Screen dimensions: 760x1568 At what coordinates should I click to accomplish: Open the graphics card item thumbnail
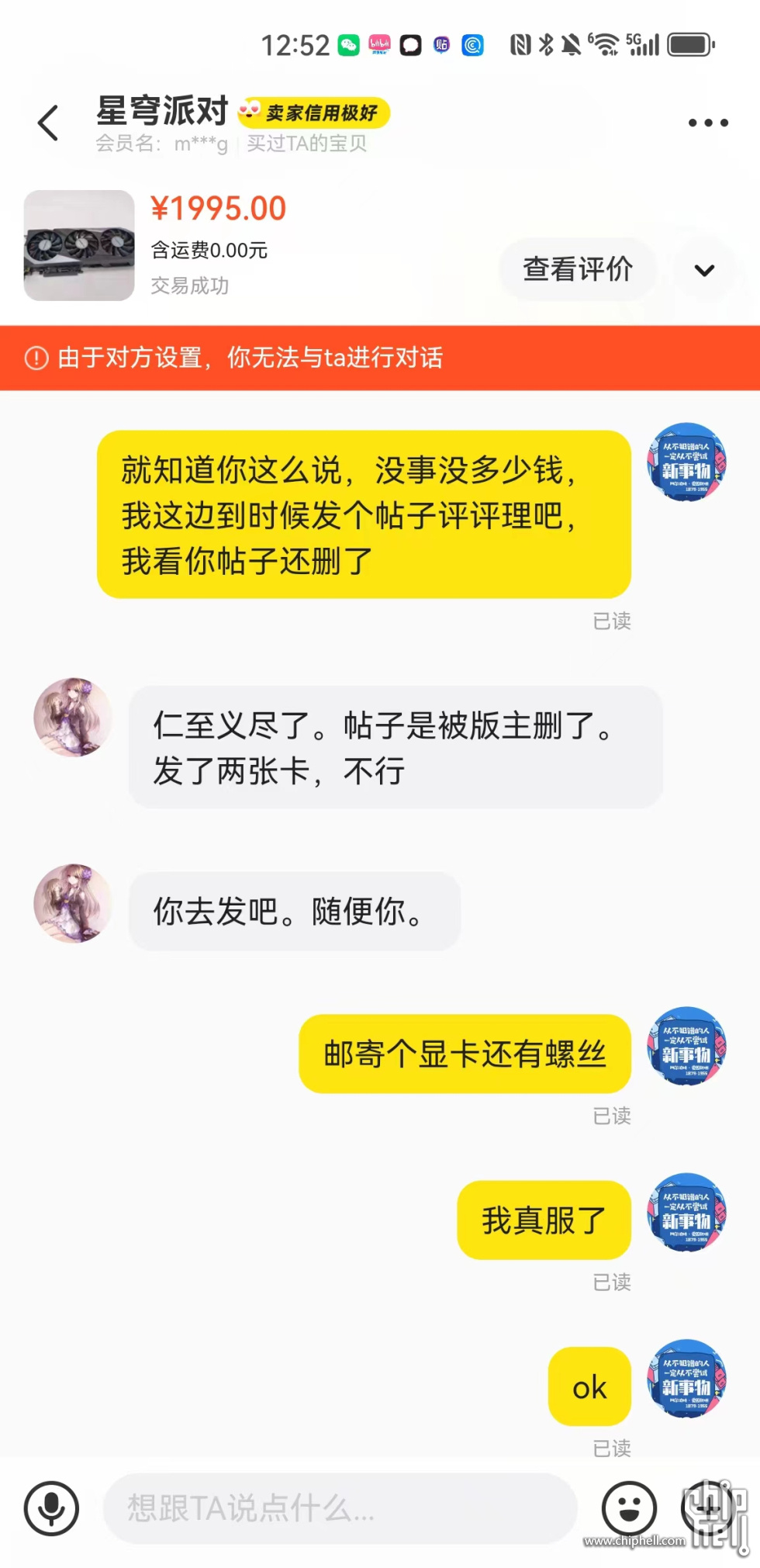[79, 245]
